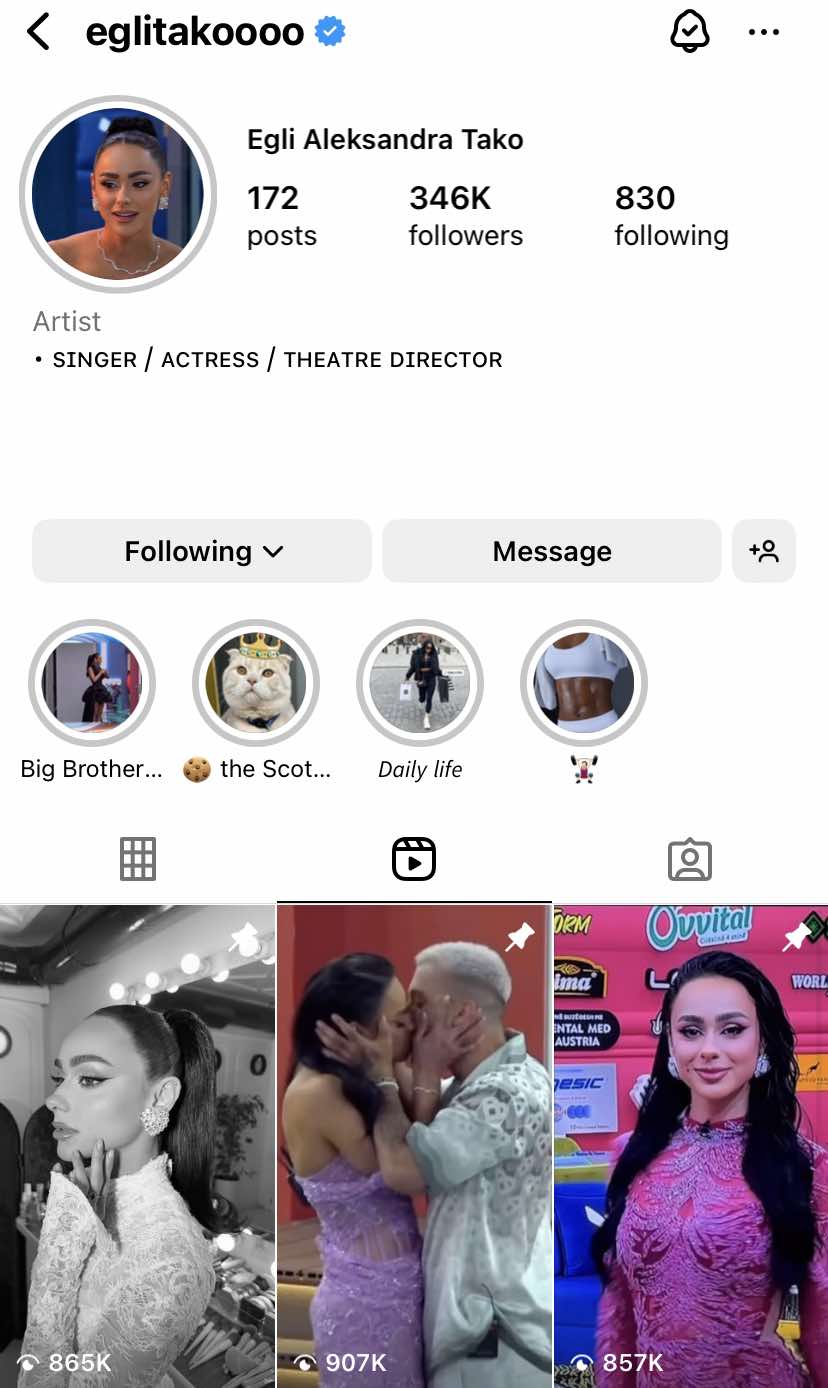Message Egli Aleksandra Tako

pos(551,551)
